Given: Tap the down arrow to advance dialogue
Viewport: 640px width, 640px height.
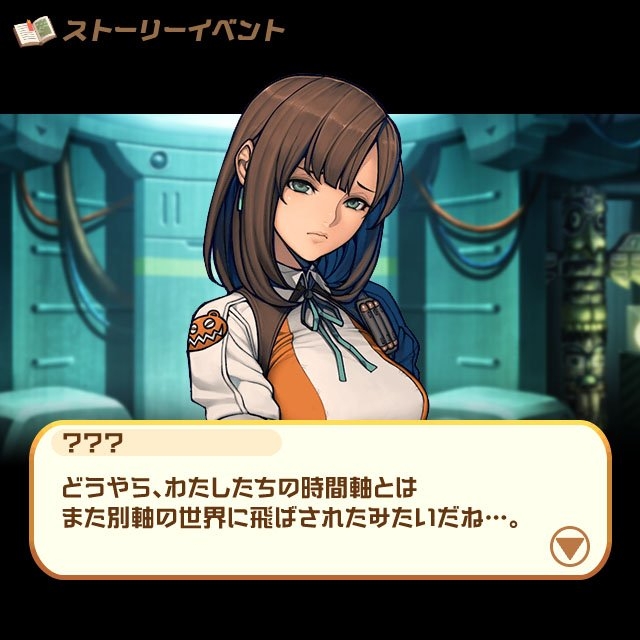Looking at the screenshot, I should point(570,546).
